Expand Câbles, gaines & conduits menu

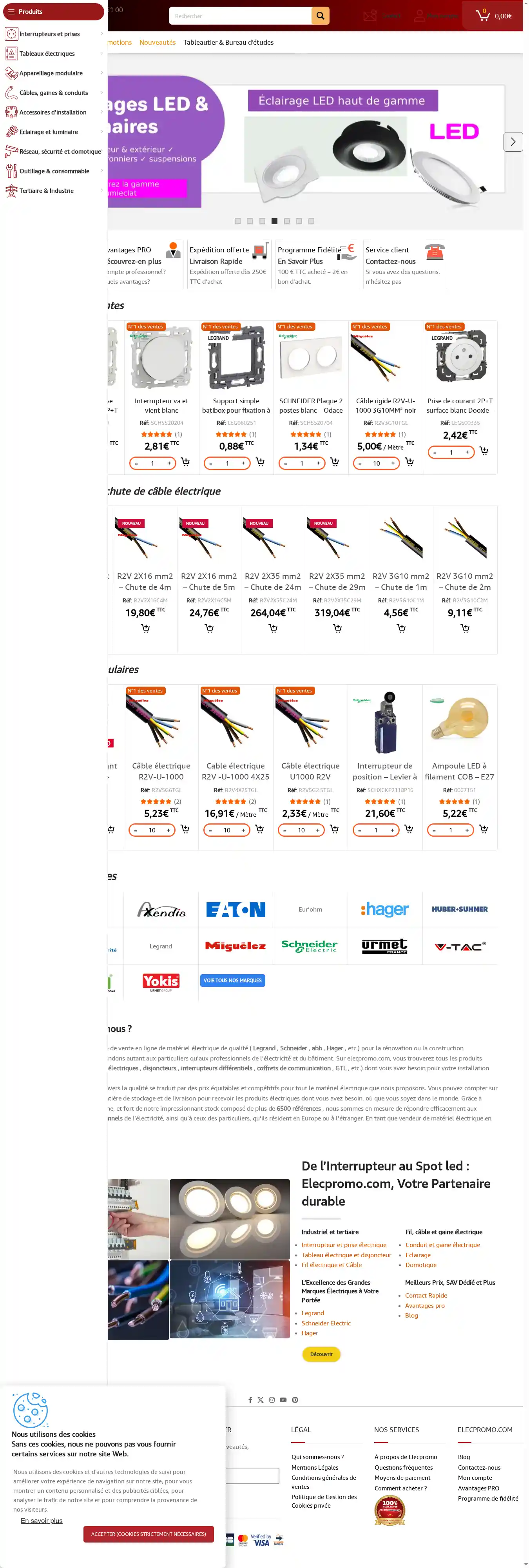click(x=54, y=93)
